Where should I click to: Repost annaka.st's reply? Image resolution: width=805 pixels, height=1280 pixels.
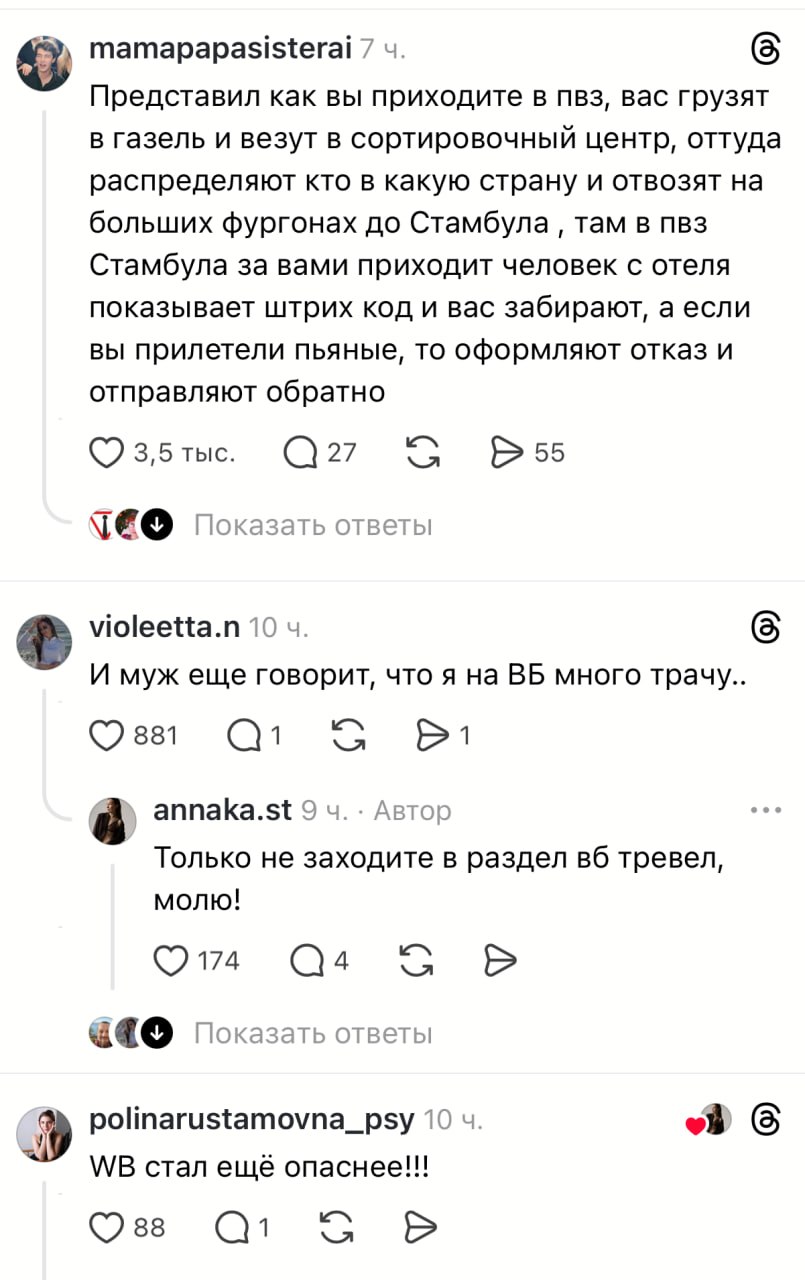pos(414,961)
